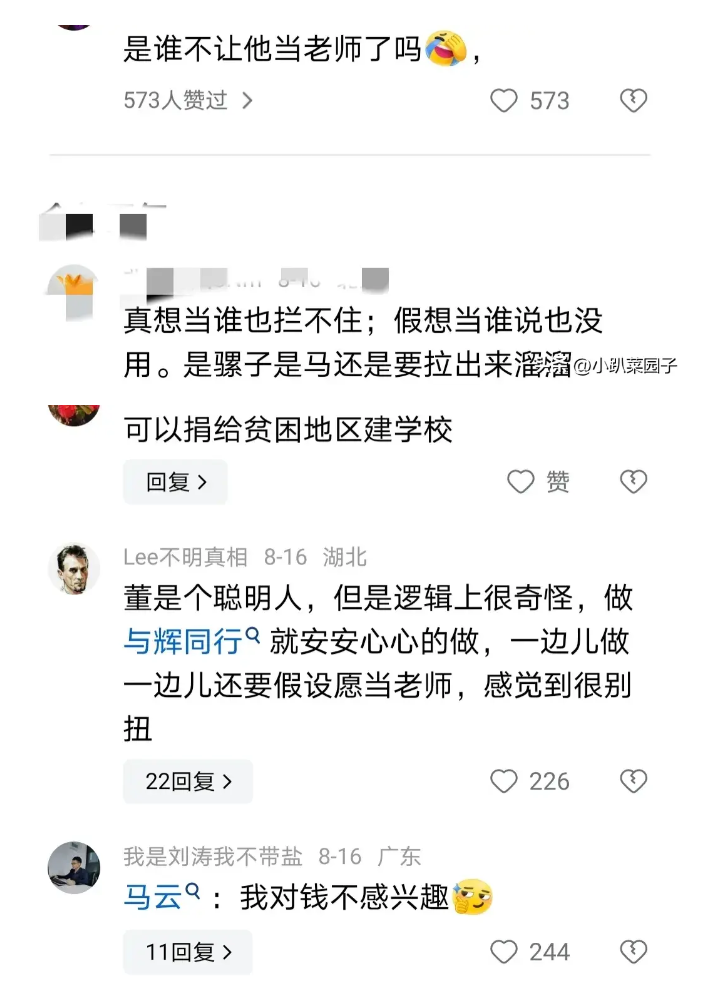The width and height of the screenshot is (722, 982).
Task: Search the 与辉同行 keyword link
Action: point(191,641)
